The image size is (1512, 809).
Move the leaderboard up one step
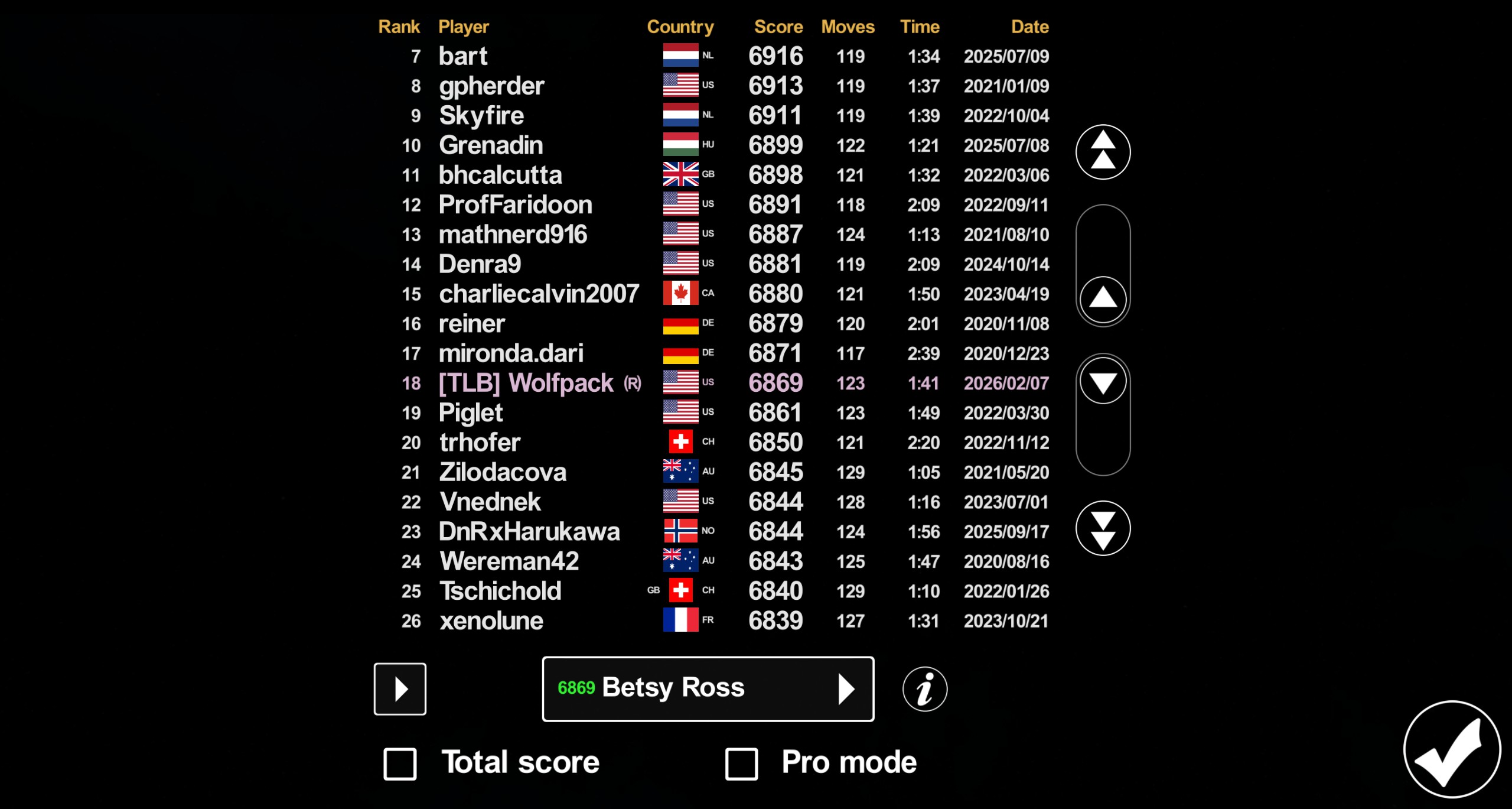coord(1102,299)
